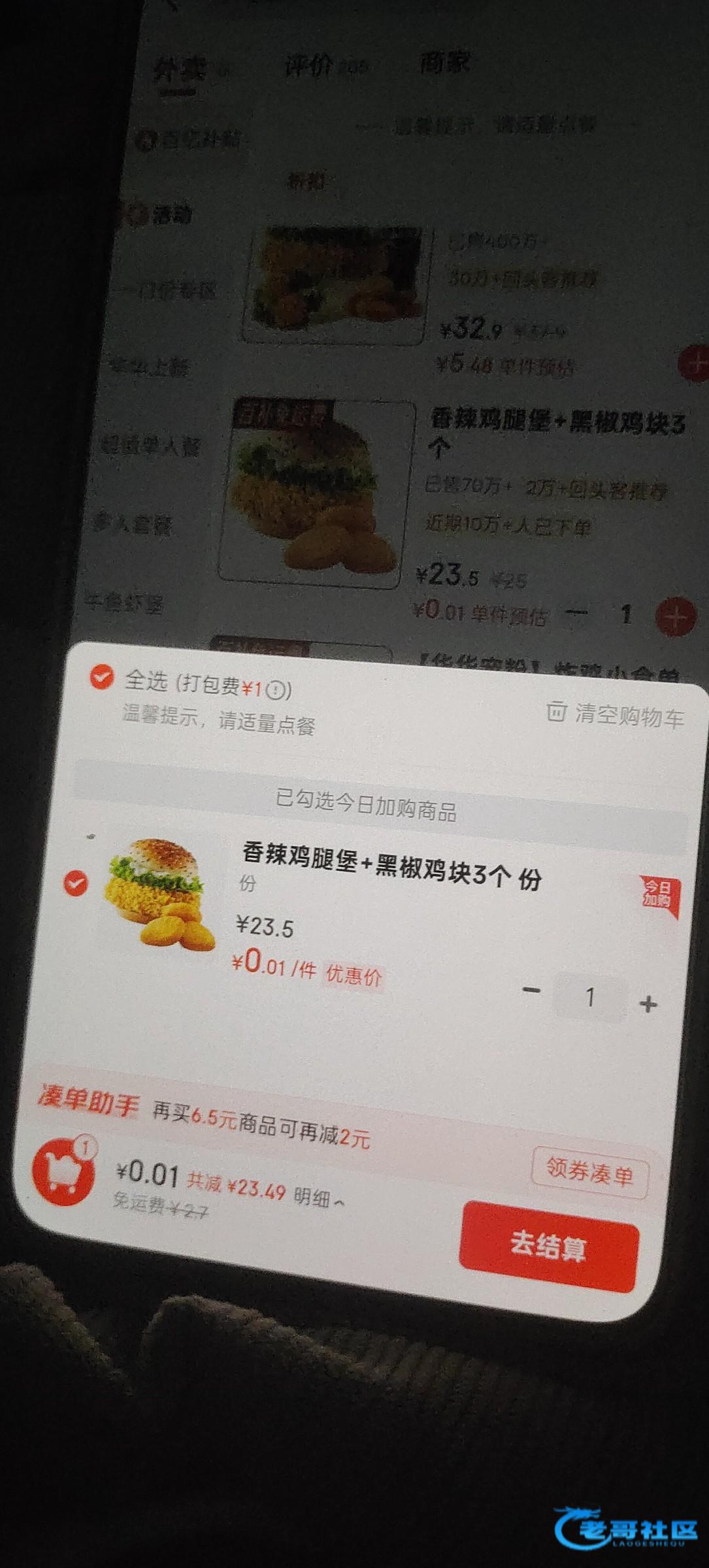Switch to the 商家 tab
Viewport: 709px width, 1568px height.
coord(444,63)
